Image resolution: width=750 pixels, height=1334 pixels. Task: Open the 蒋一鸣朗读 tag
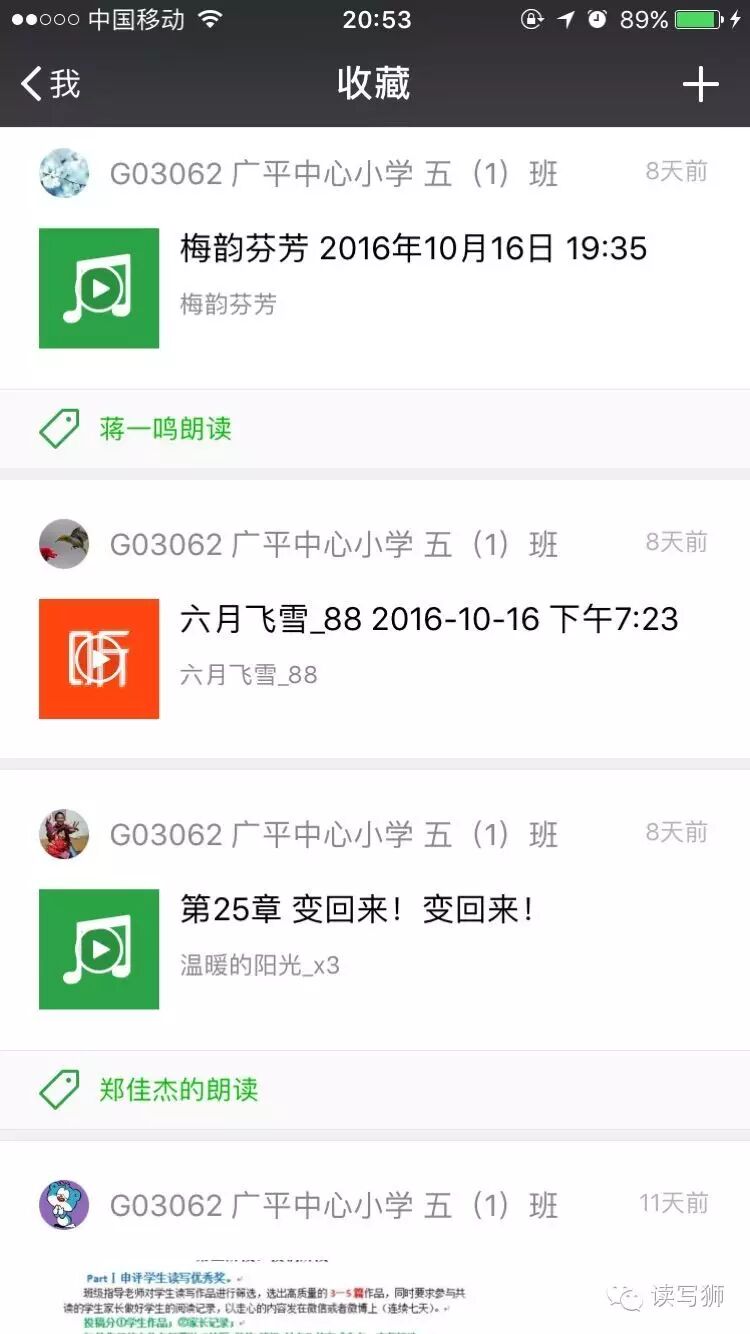(165, 429)
